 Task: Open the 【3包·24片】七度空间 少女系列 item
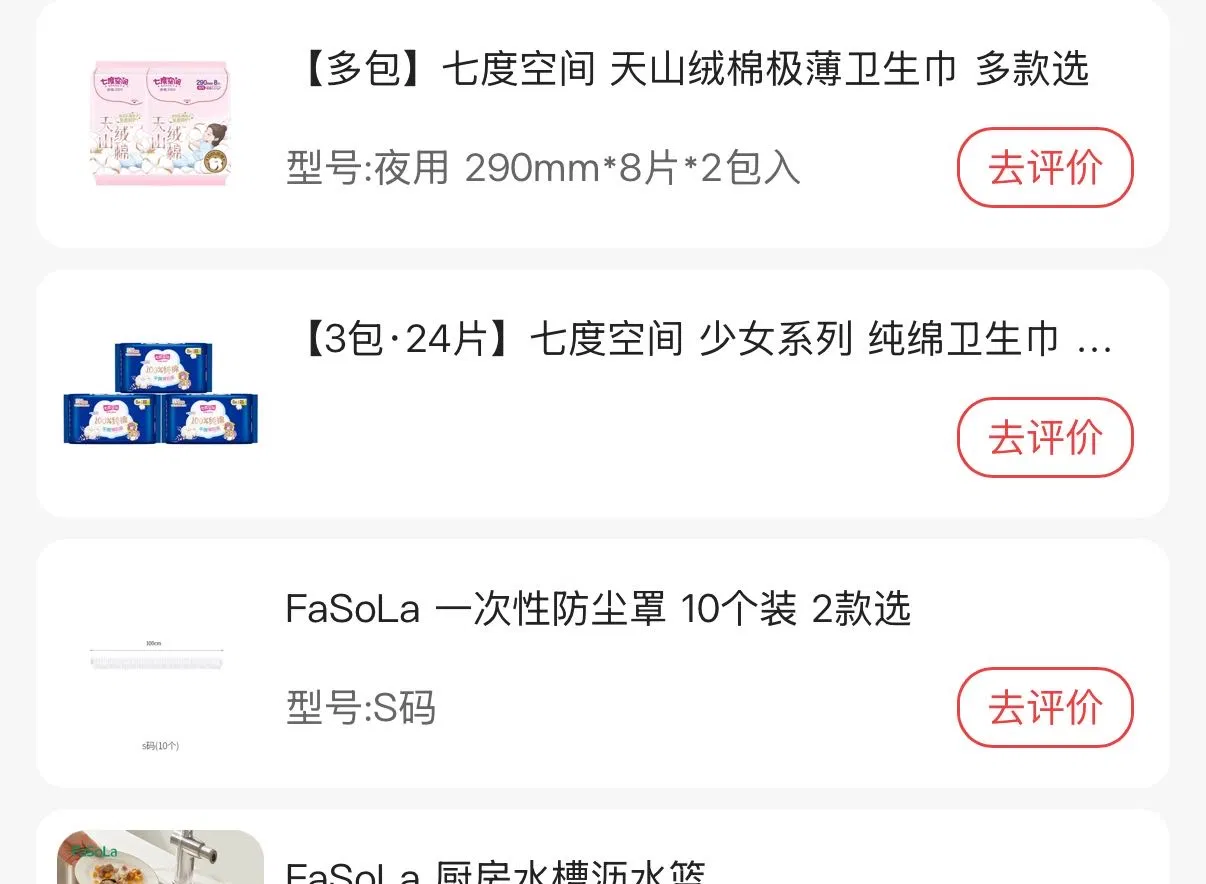click(x=700, y=340)
